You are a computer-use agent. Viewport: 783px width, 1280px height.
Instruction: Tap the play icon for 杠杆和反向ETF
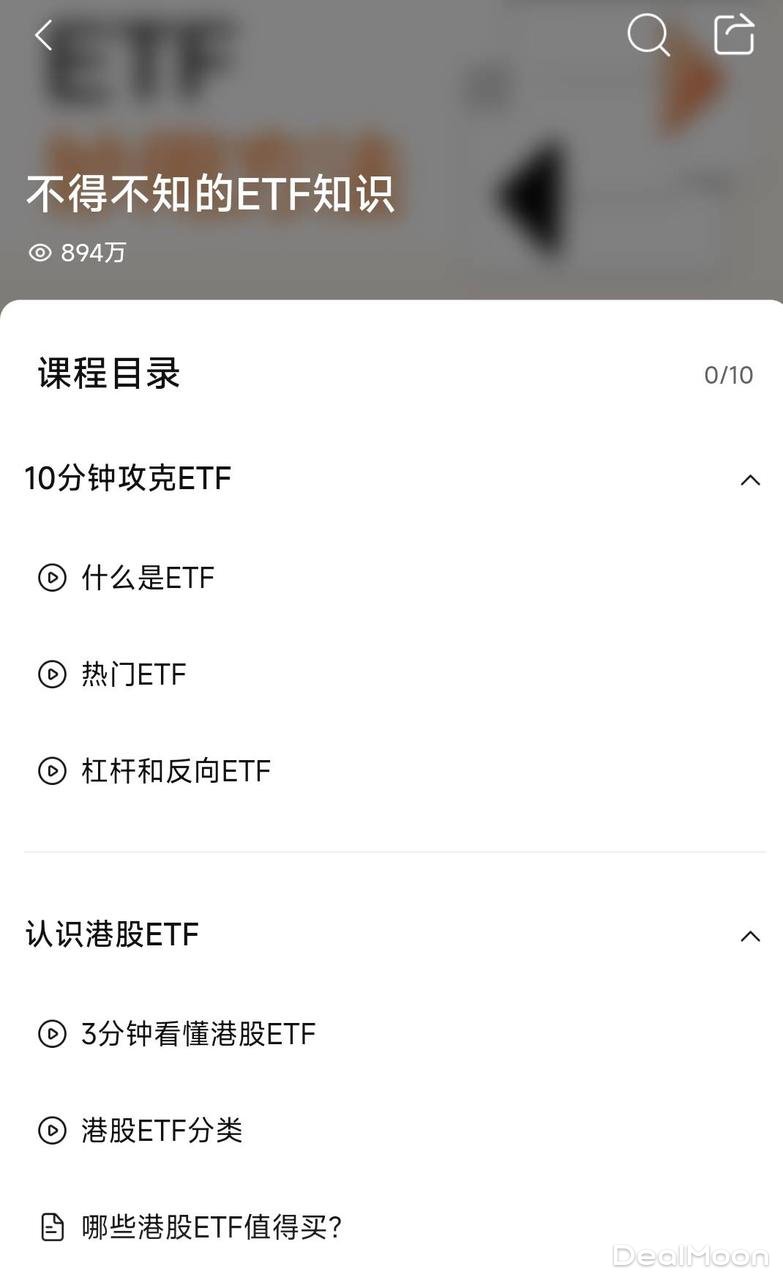tap(52, 771)
